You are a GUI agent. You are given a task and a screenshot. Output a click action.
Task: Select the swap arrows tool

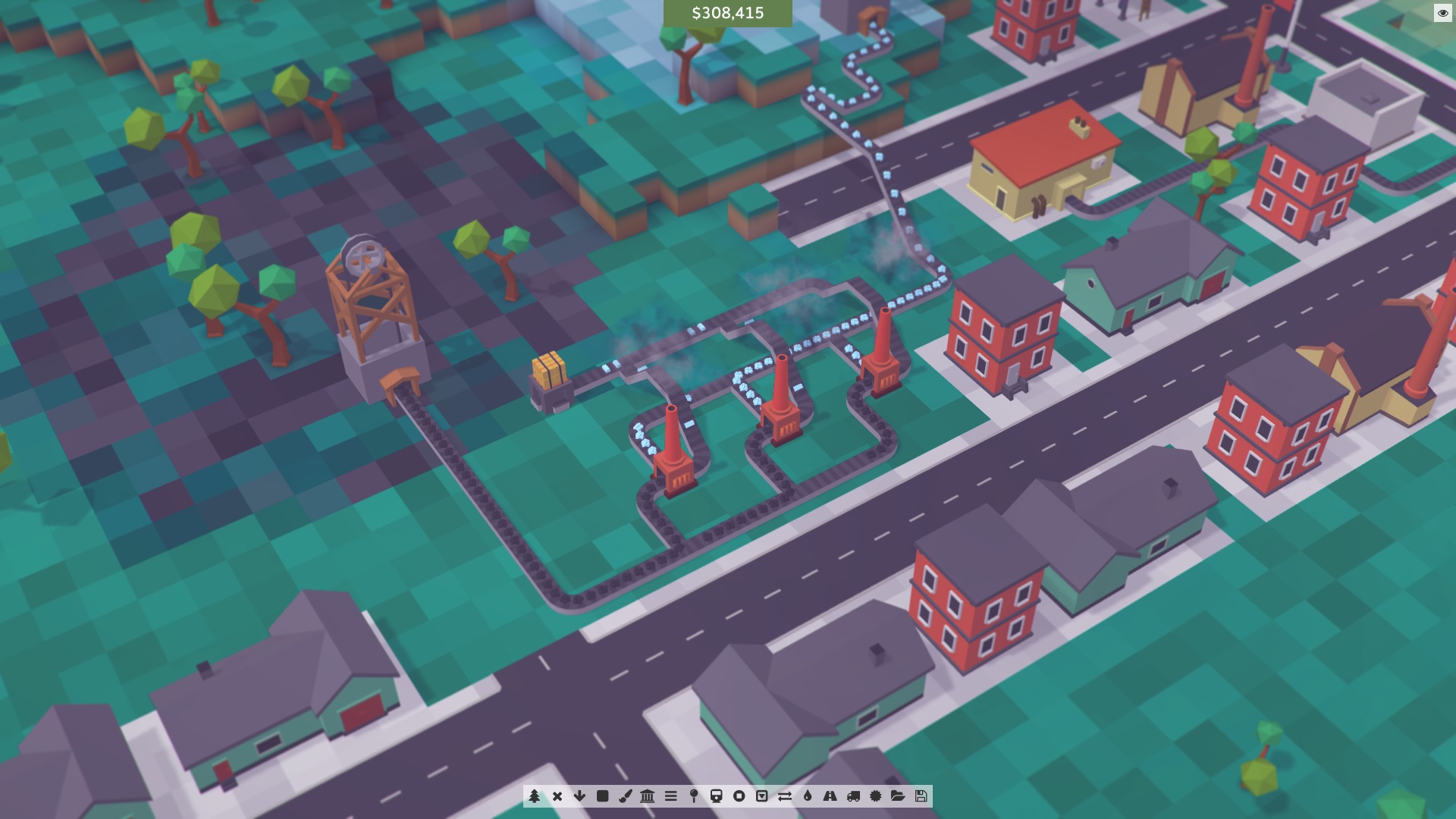click(x=785, y=796)
